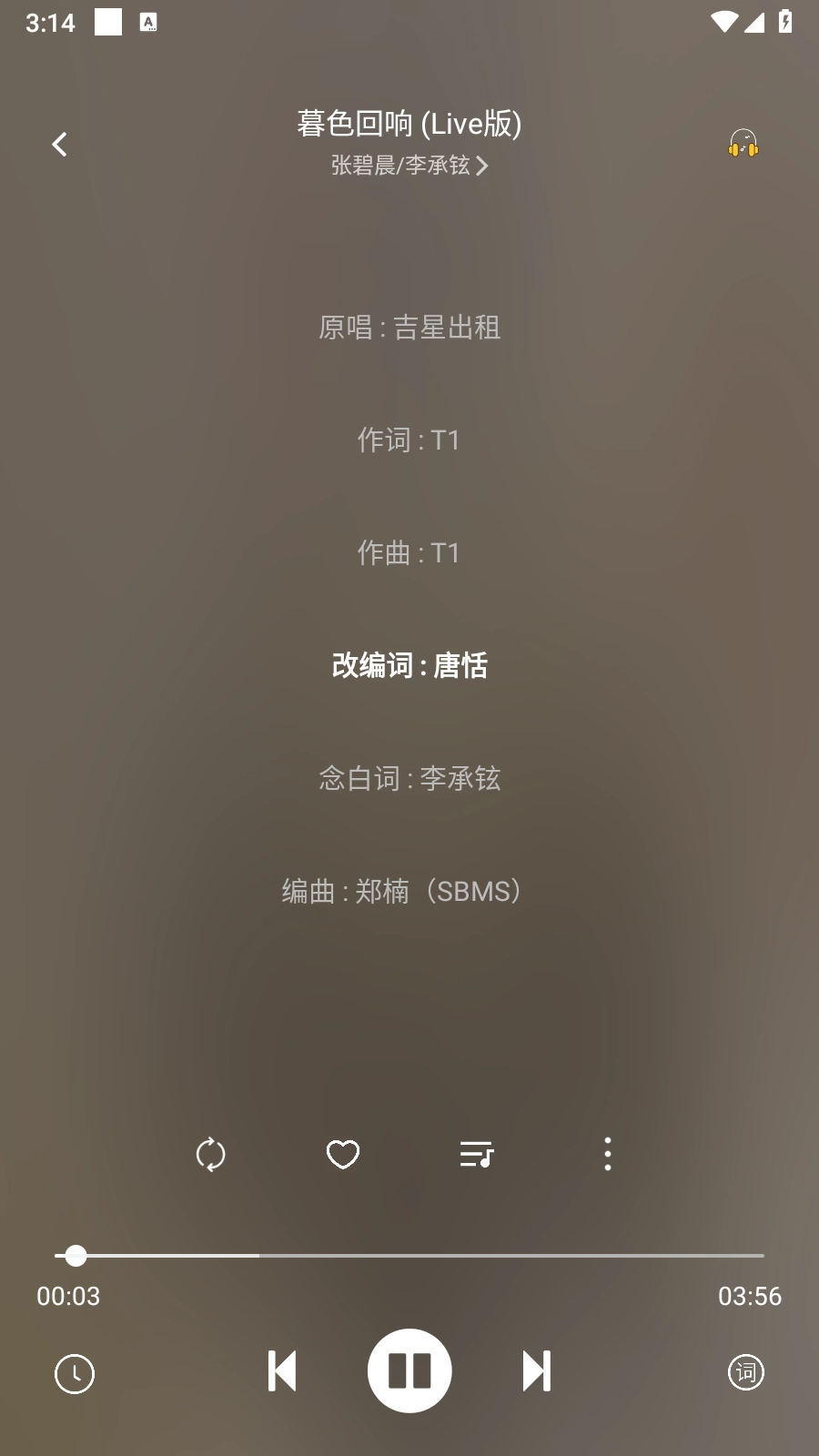Tap the listen-together headphones icon
Viewport: 819px width, 1456px height.
tap(743, 144)
